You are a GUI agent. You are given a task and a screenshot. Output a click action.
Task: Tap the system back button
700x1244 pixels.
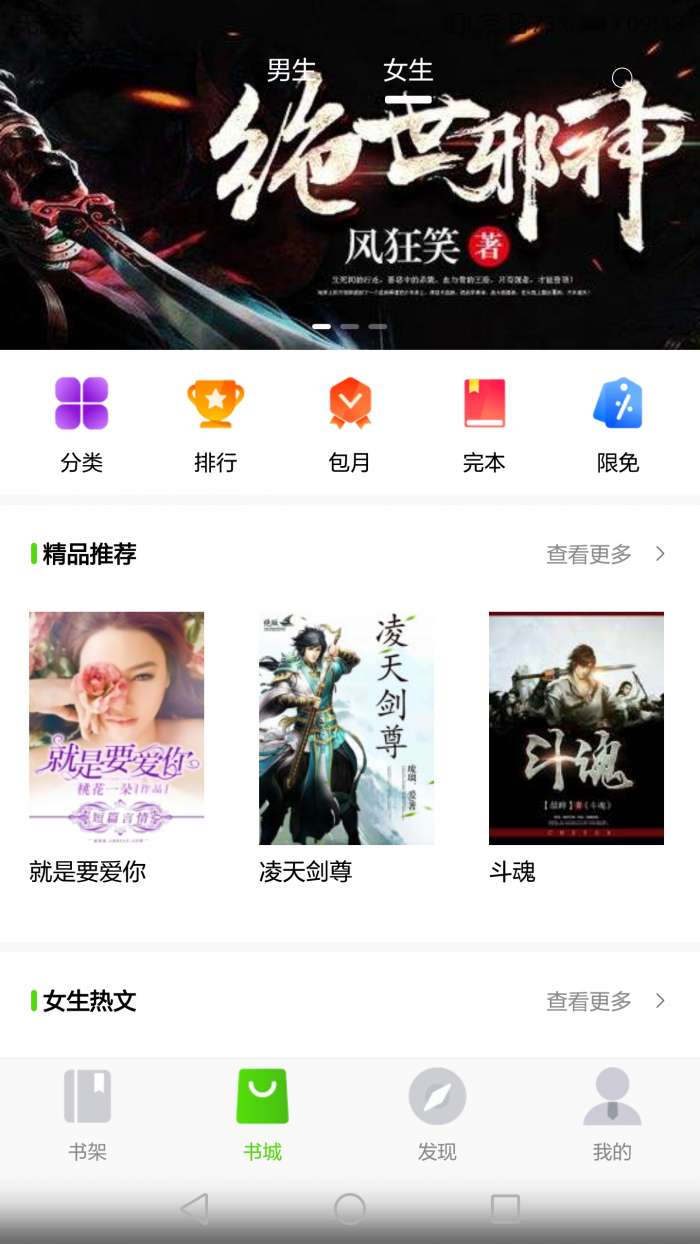tap(195, 1209)
